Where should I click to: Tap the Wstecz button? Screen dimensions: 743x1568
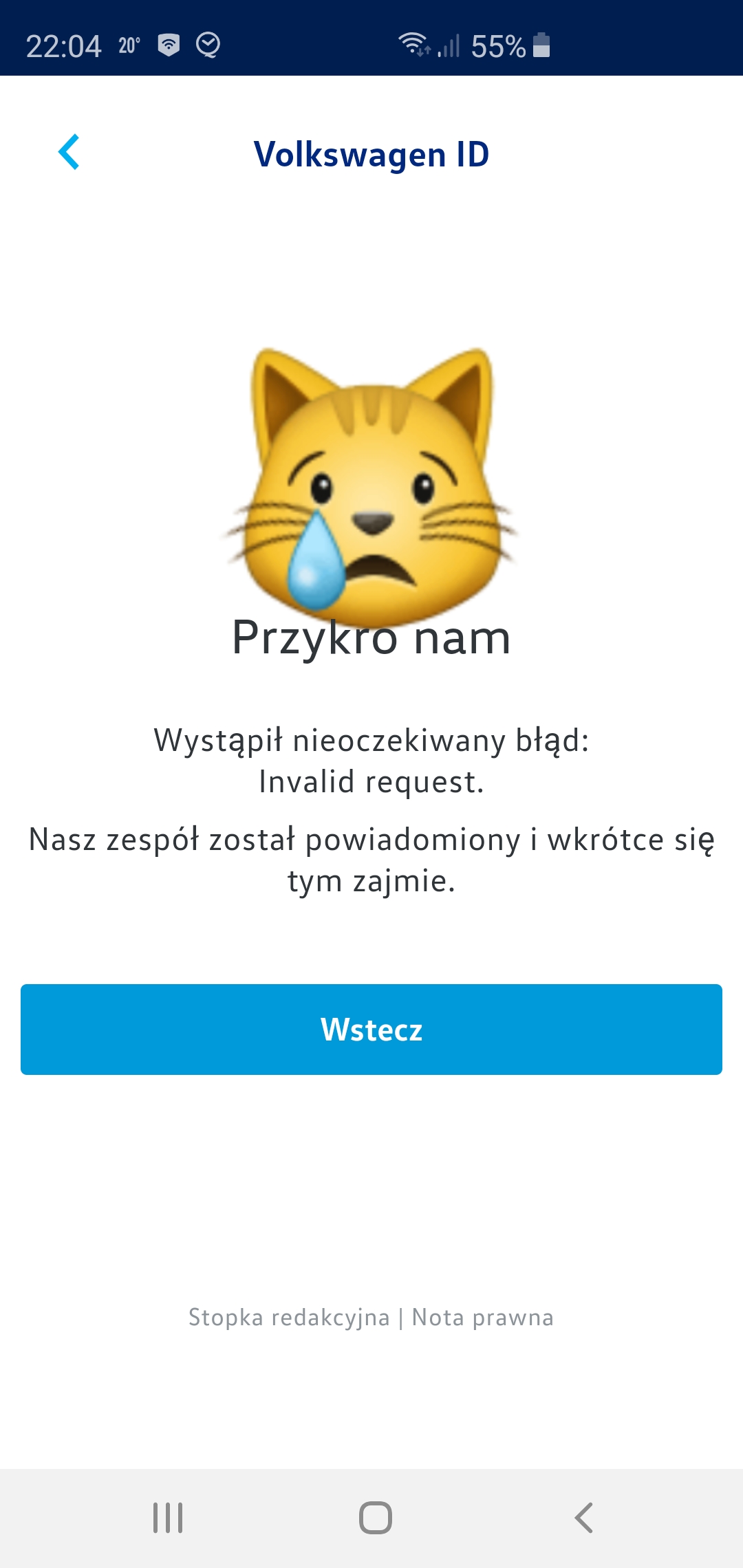[x=371, y=1030]
